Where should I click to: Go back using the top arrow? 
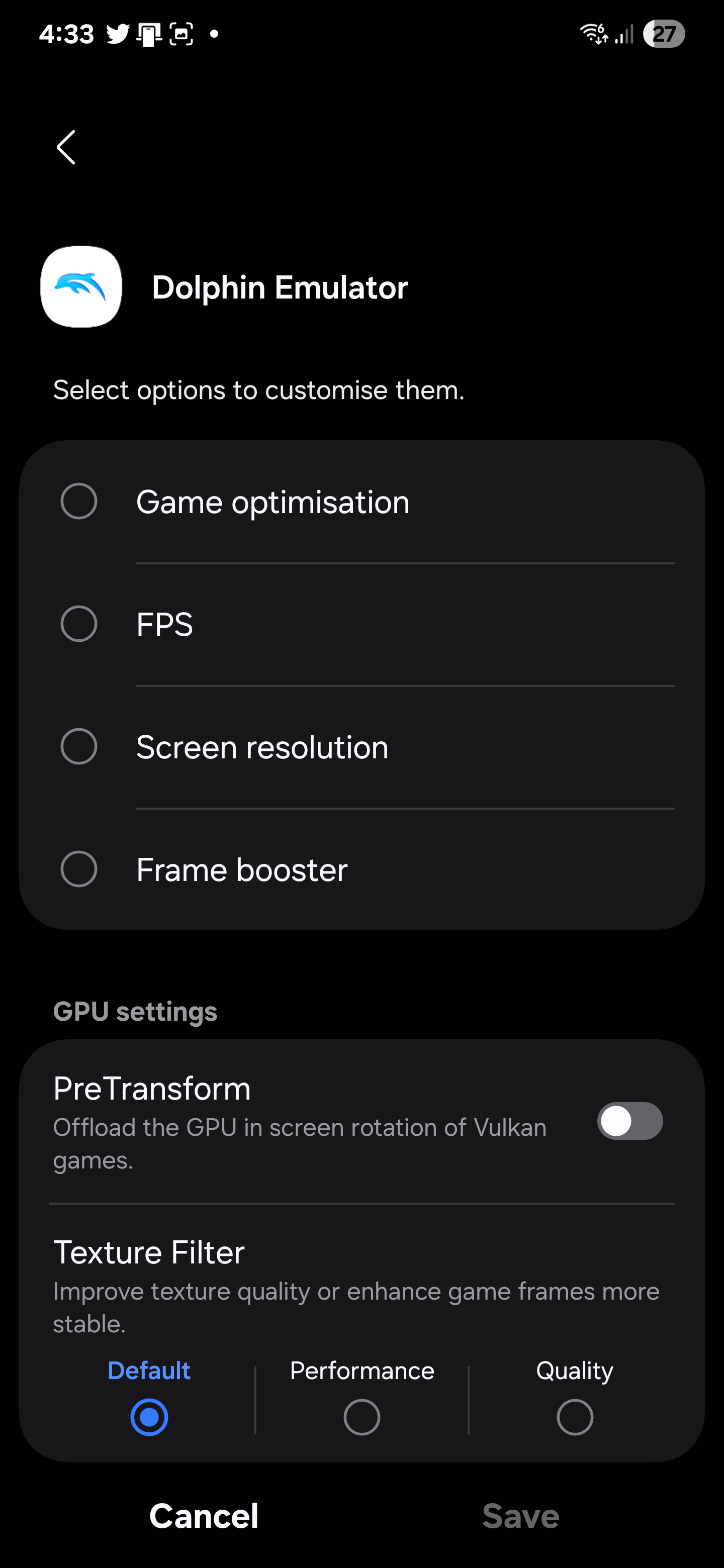66,147
